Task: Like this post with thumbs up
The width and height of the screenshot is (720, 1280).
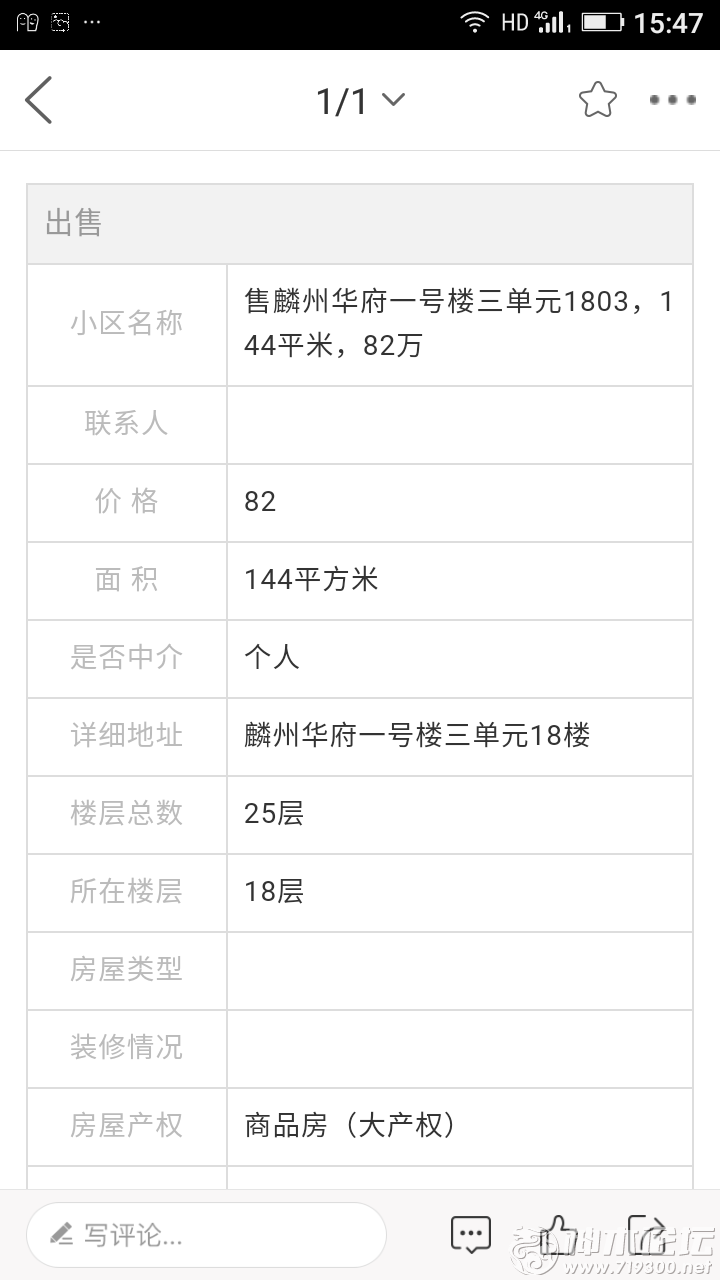Action: (x=558, y=1233)
